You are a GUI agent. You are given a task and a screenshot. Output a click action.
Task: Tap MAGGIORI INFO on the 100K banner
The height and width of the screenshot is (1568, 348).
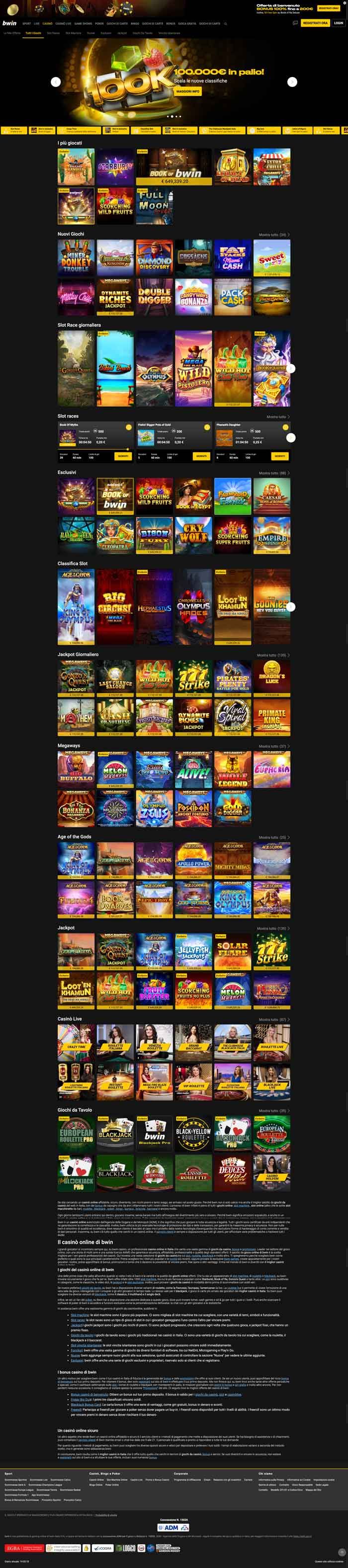click(188, 91)
